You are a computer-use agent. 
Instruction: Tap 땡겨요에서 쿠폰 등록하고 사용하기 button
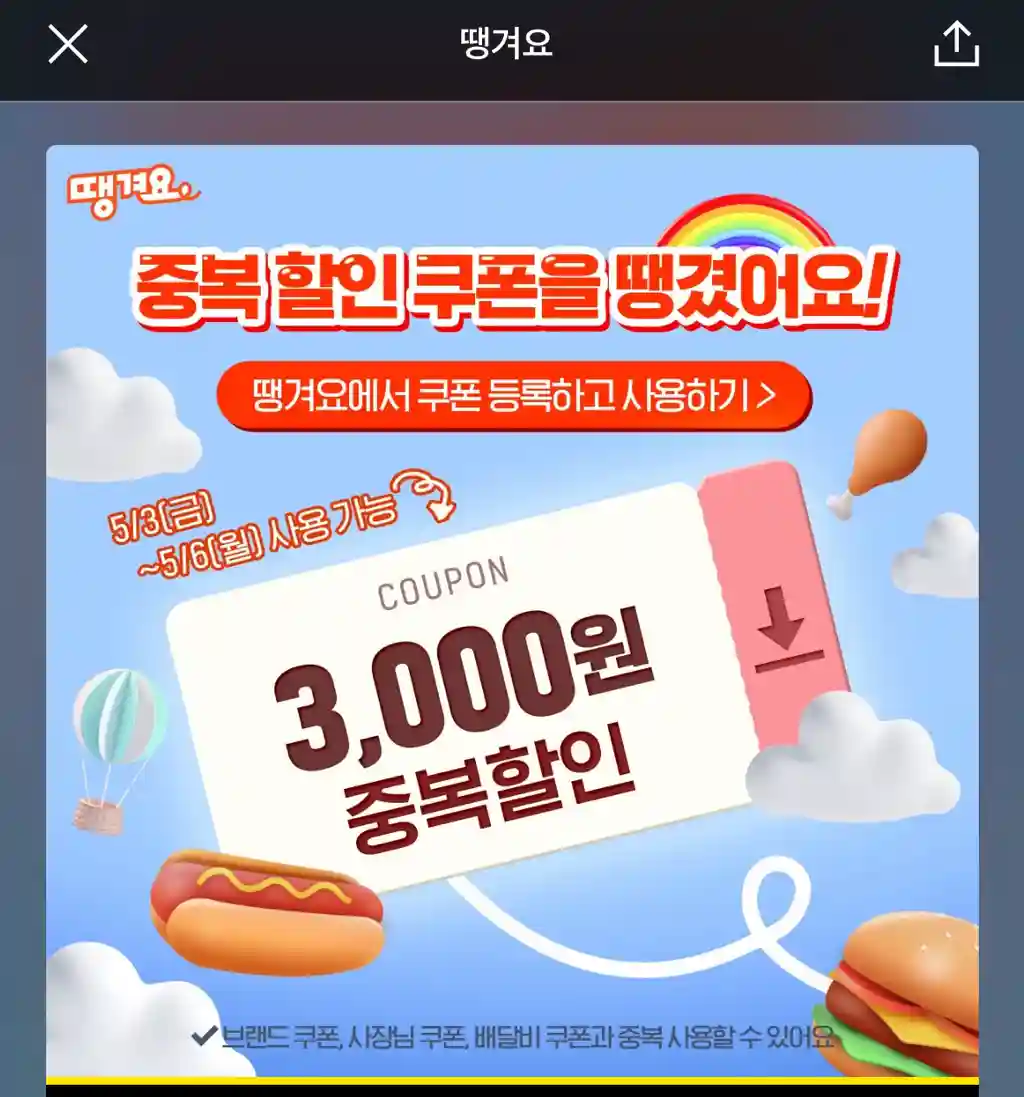pyautogui.click(x=514, y=397)
